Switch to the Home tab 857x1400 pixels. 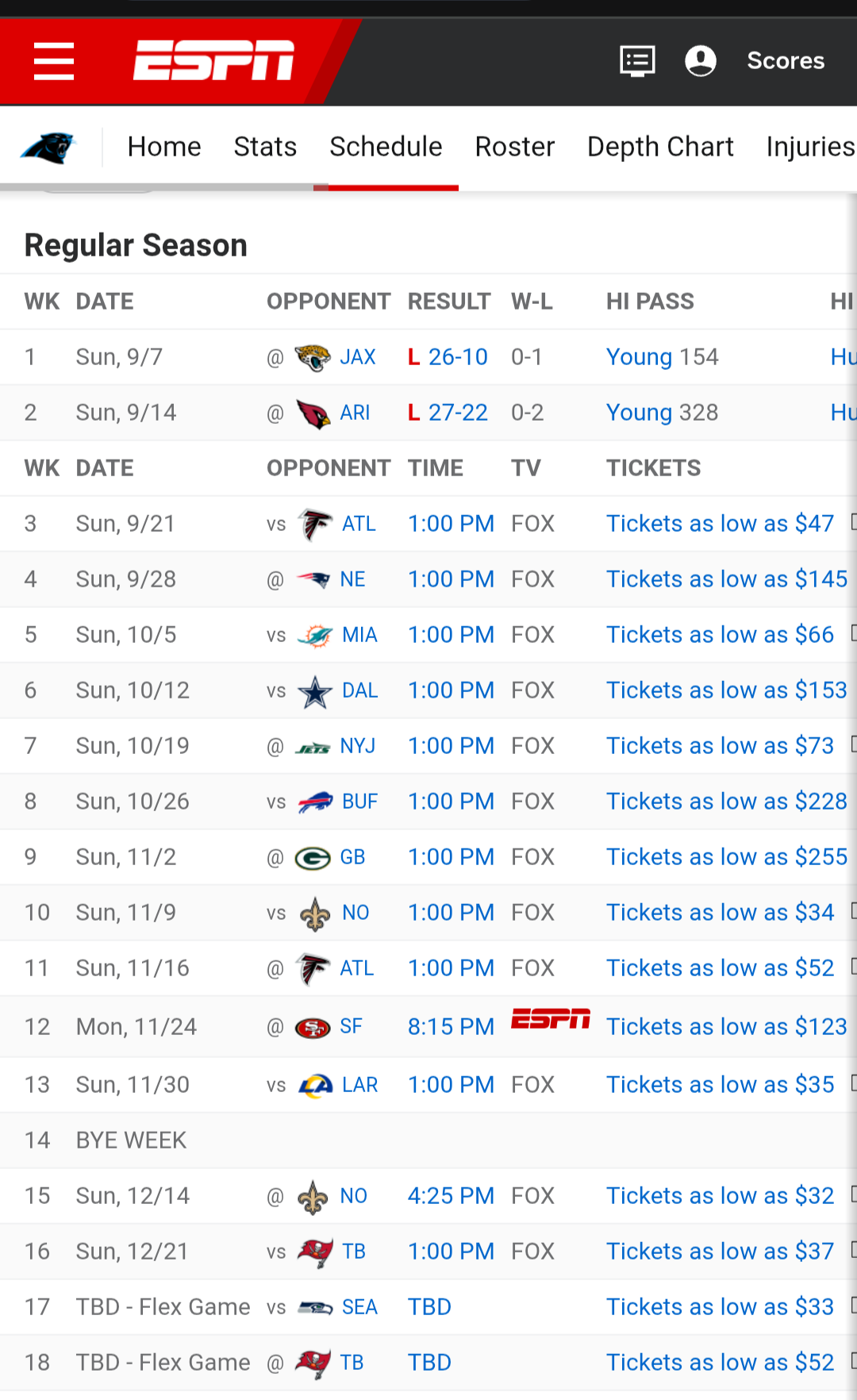pos(164,147)
